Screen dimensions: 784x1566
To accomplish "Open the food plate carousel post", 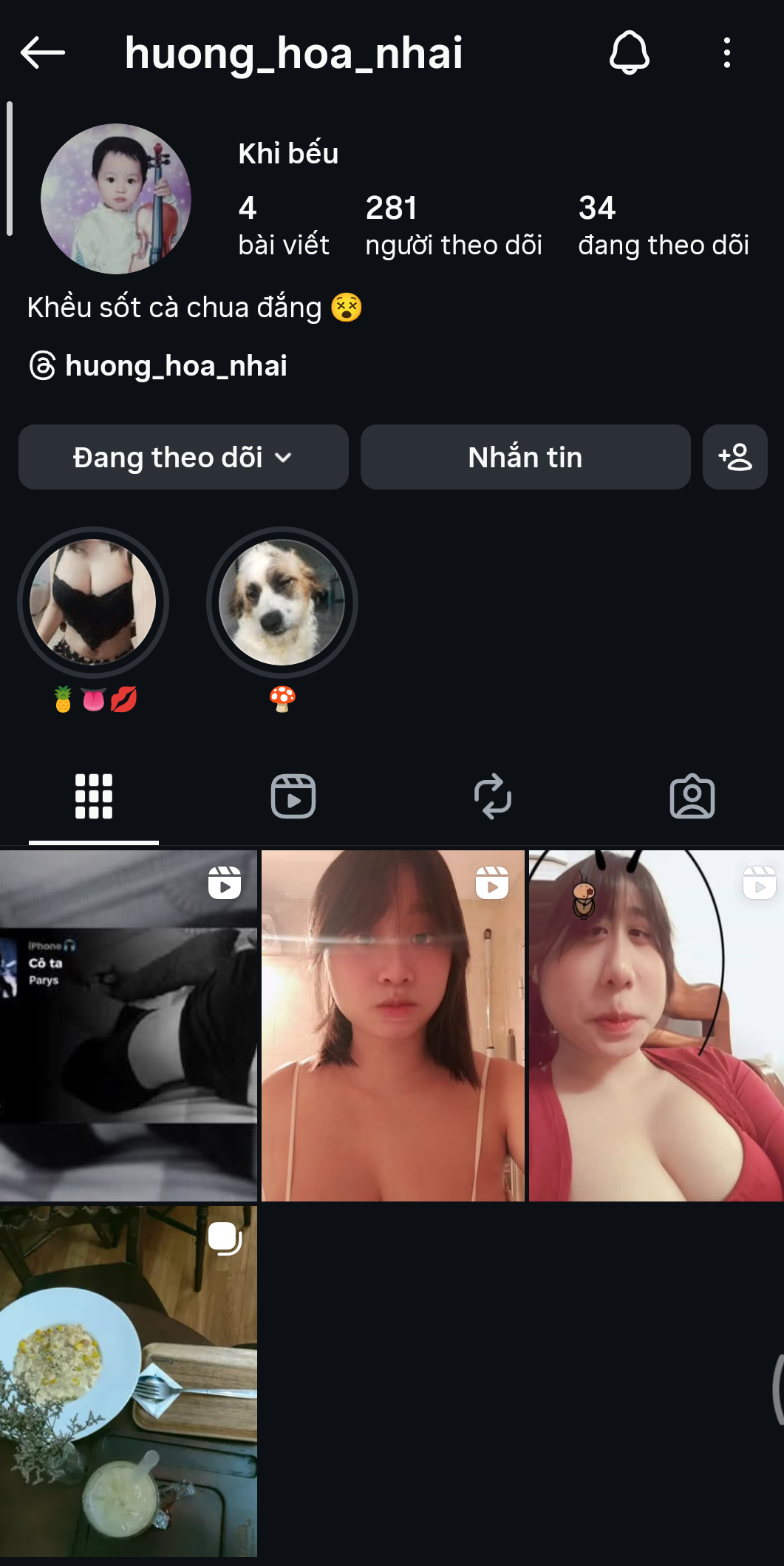I will pos(129,1381).
